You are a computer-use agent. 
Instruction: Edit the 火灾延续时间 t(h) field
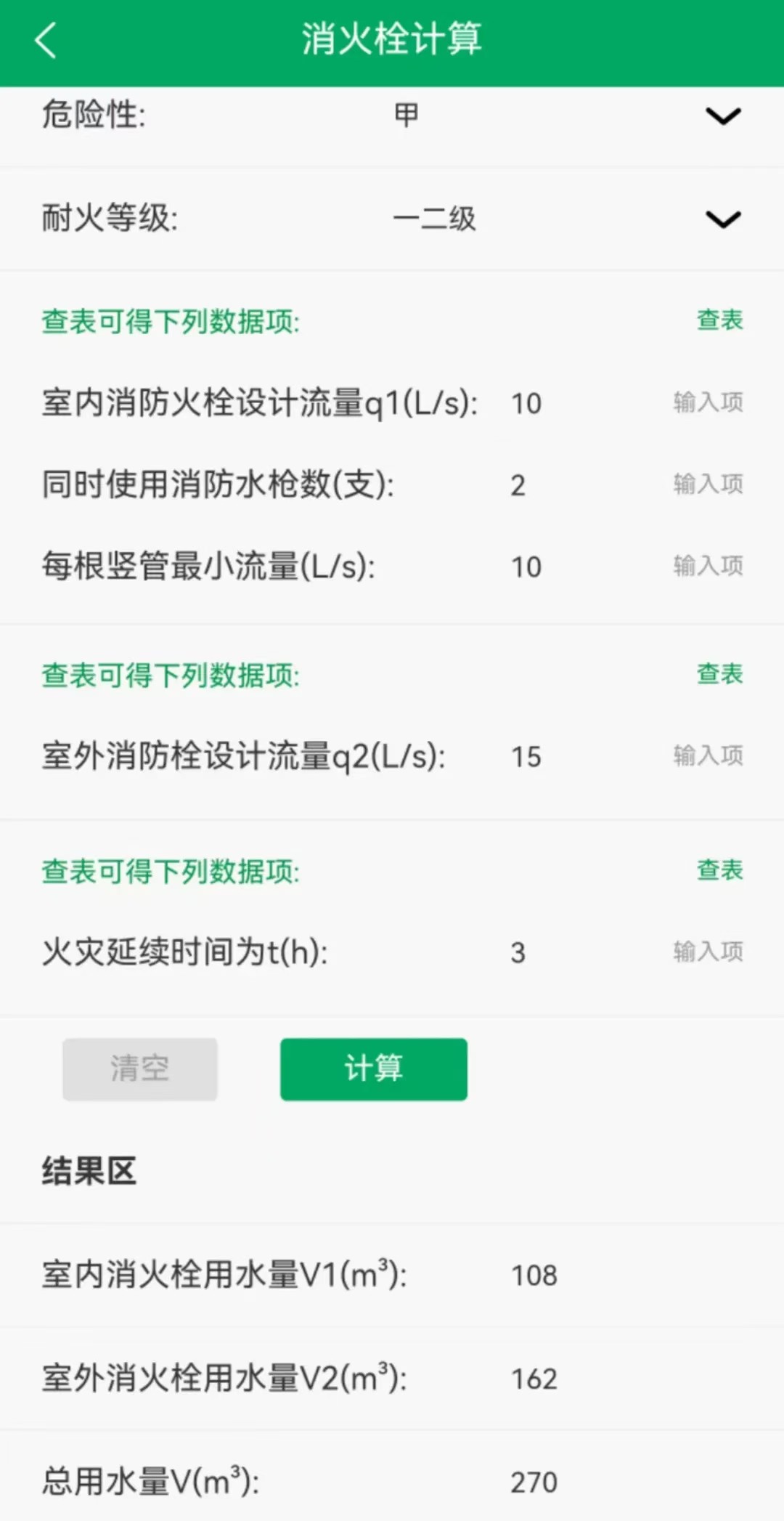coord(581,952)
